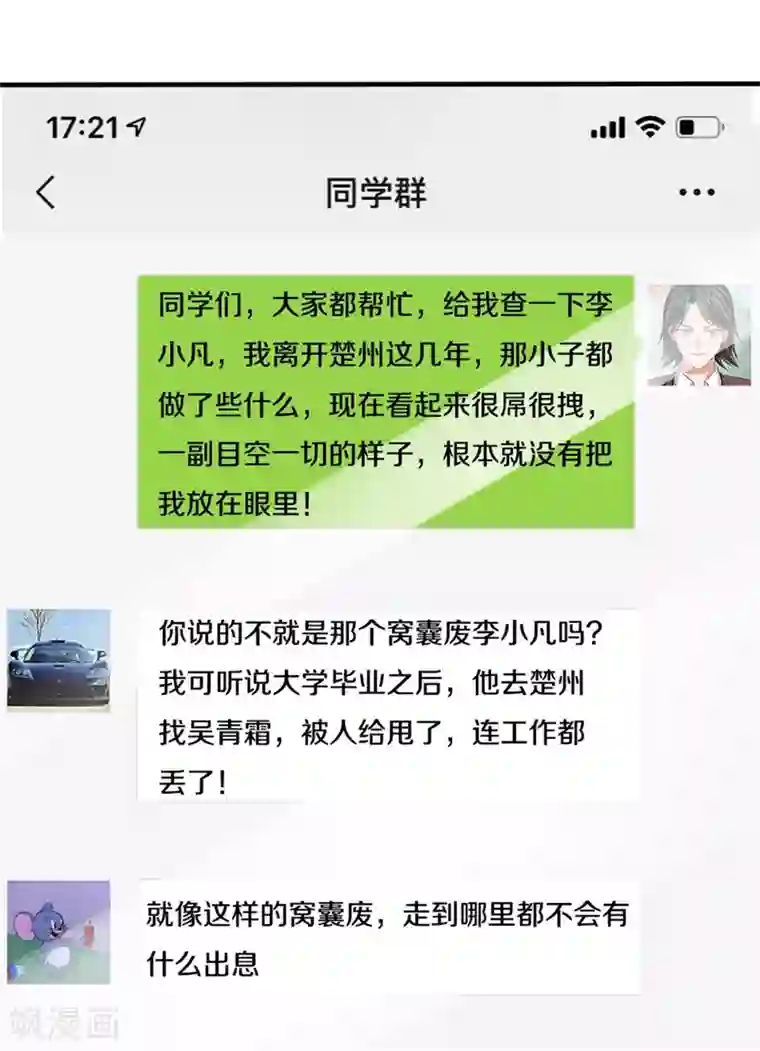Open the girl avatar of the green message sender
Screen dimensions: 760x1051
click(x=699, y=335)
